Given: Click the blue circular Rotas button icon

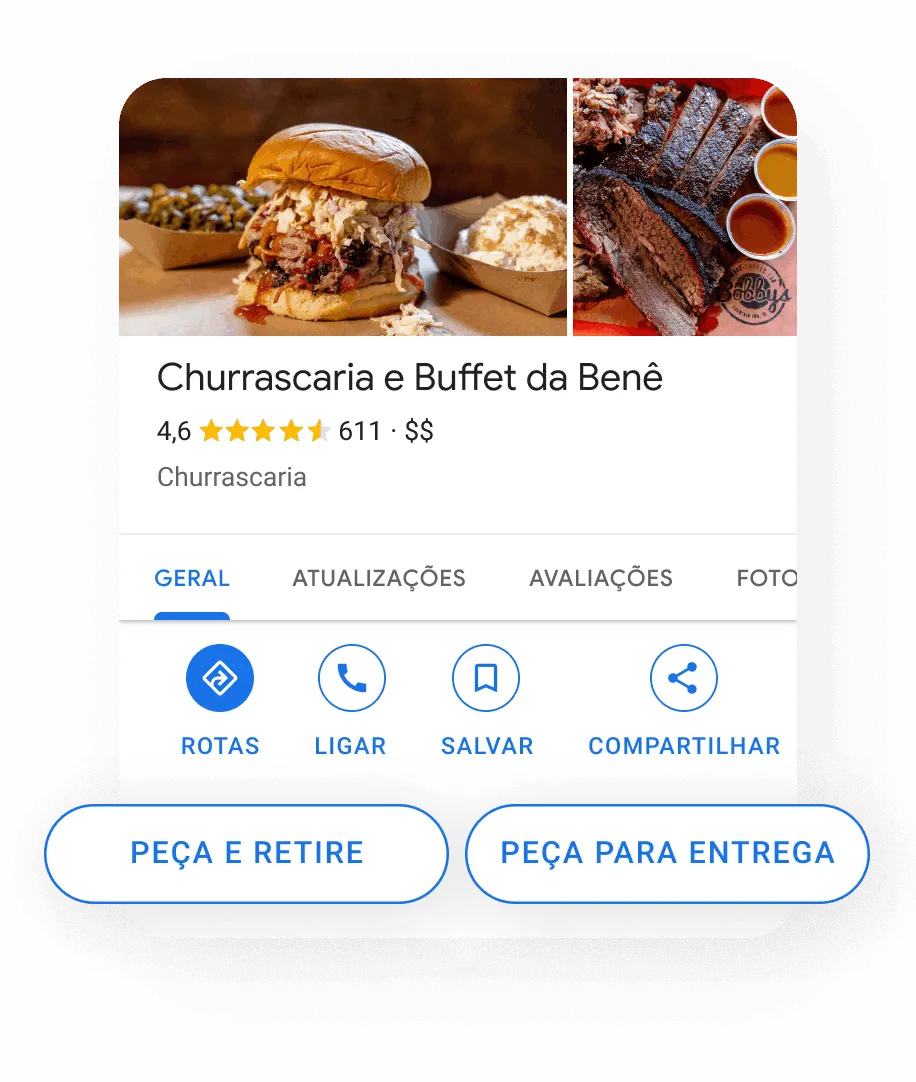Looking at the screenshot, I should click(x=219, y=677).
